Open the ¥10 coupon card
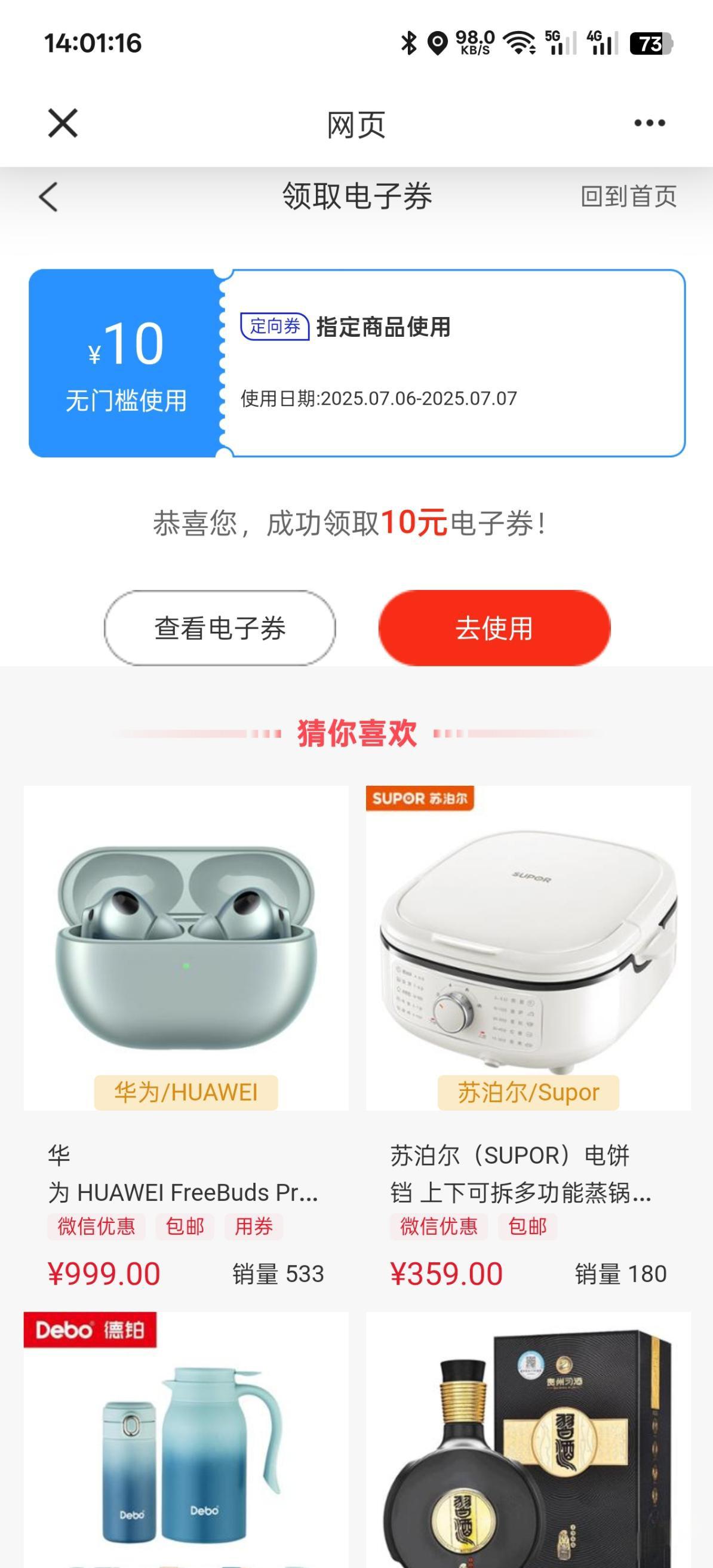The image size is (713, 1568). [x=357, y=364]
